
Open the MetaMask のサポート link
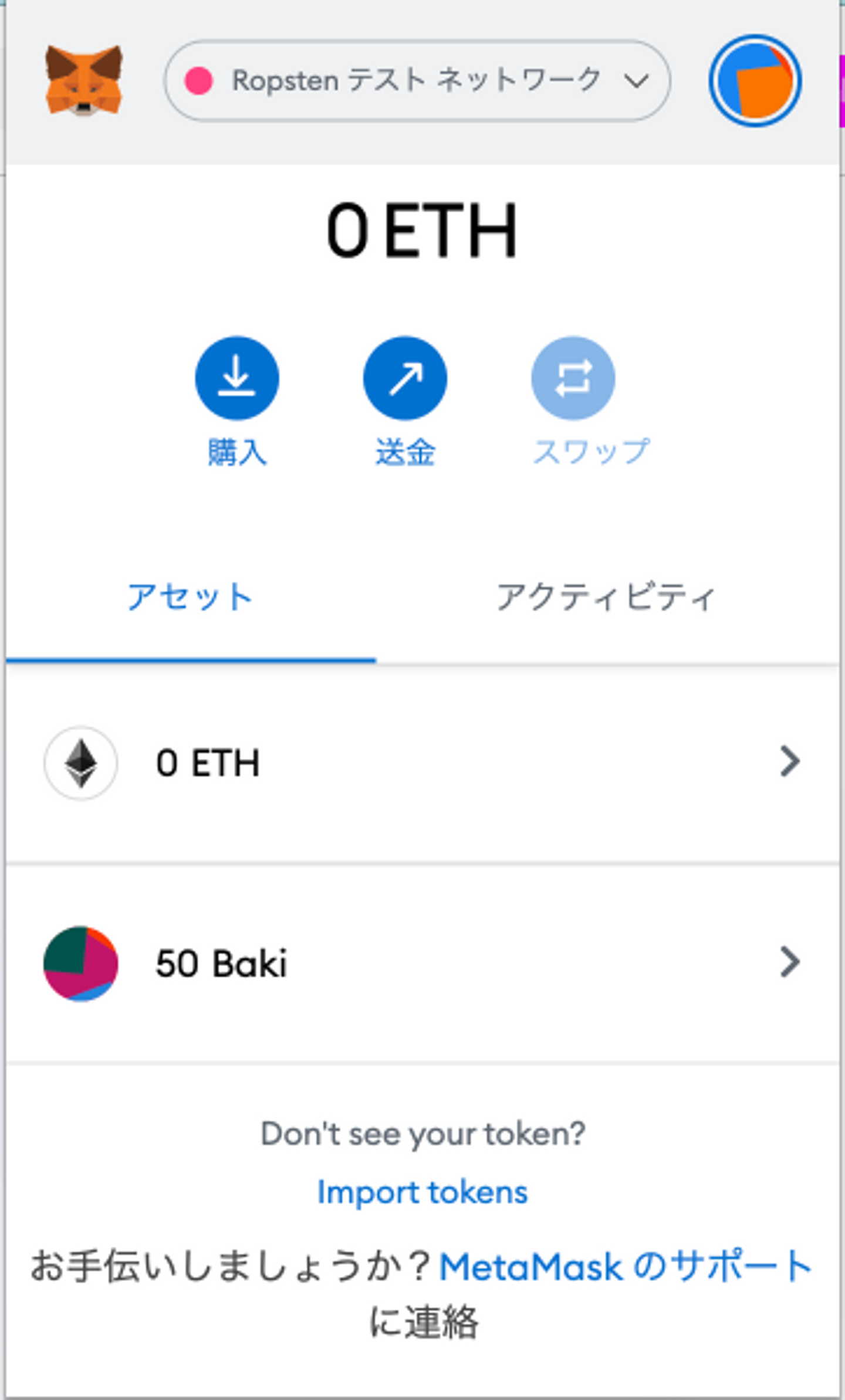click(626, 1267)
